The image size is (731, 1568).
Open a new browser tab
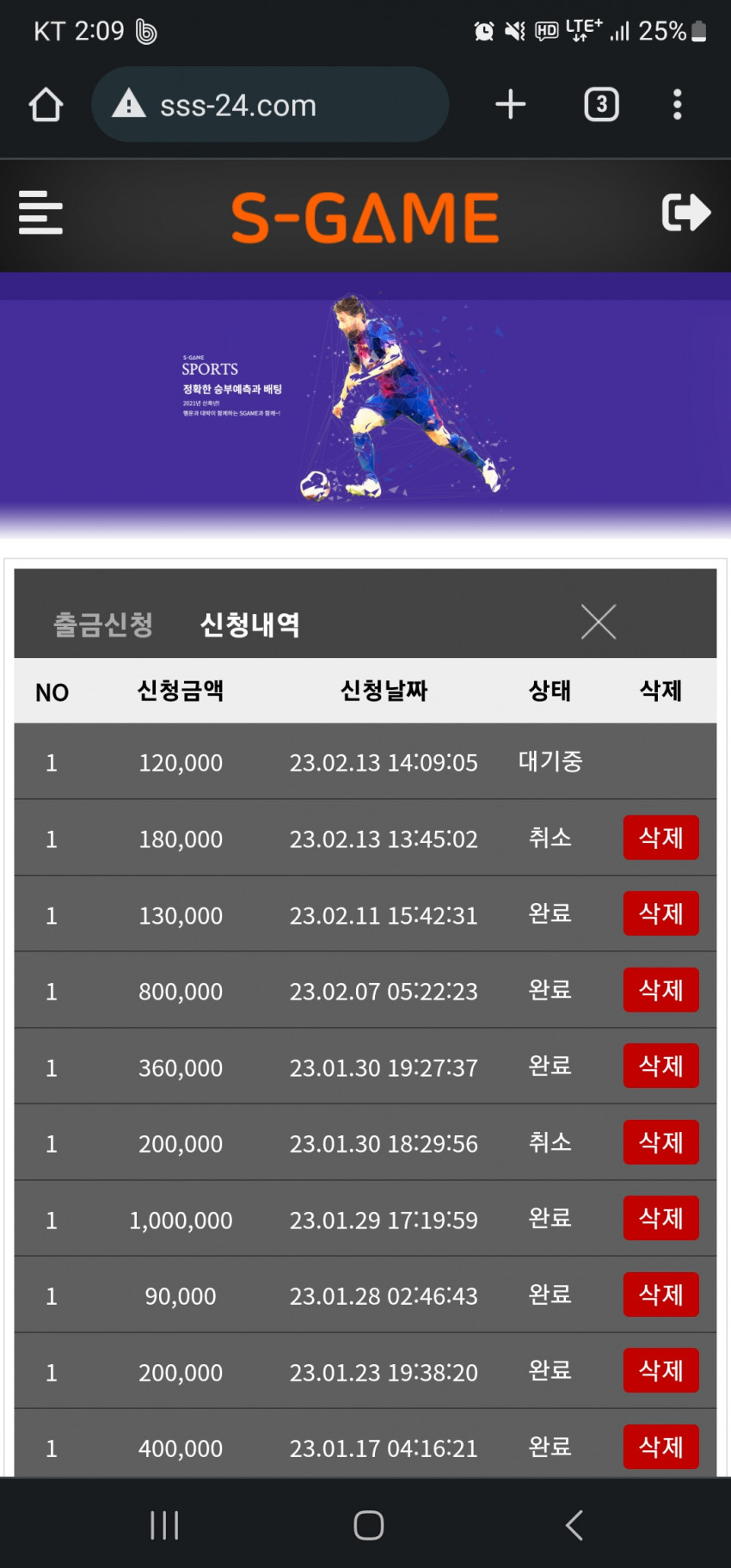pos(510,105)
